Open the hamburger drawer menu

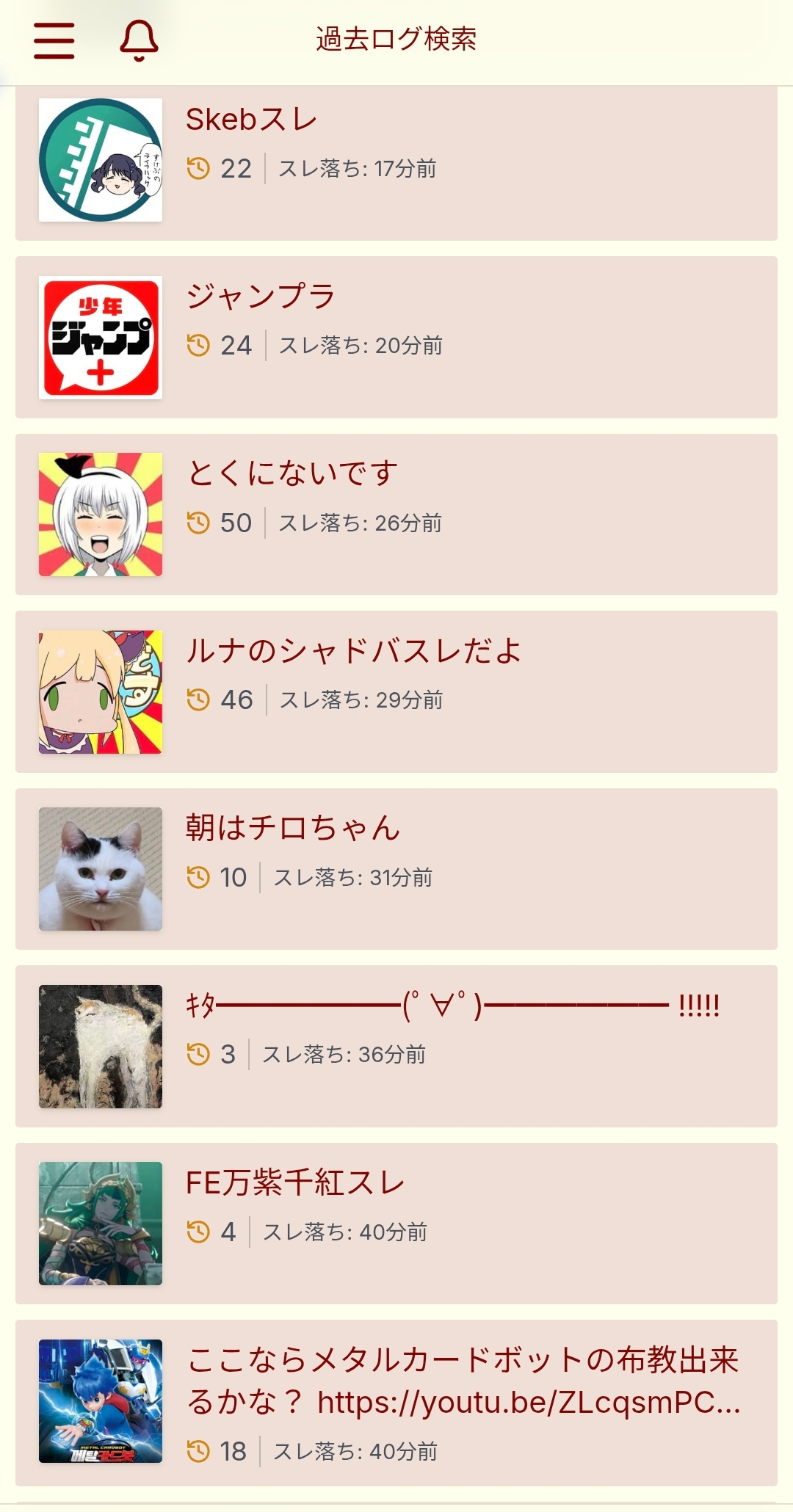click(x=54, y=40)
